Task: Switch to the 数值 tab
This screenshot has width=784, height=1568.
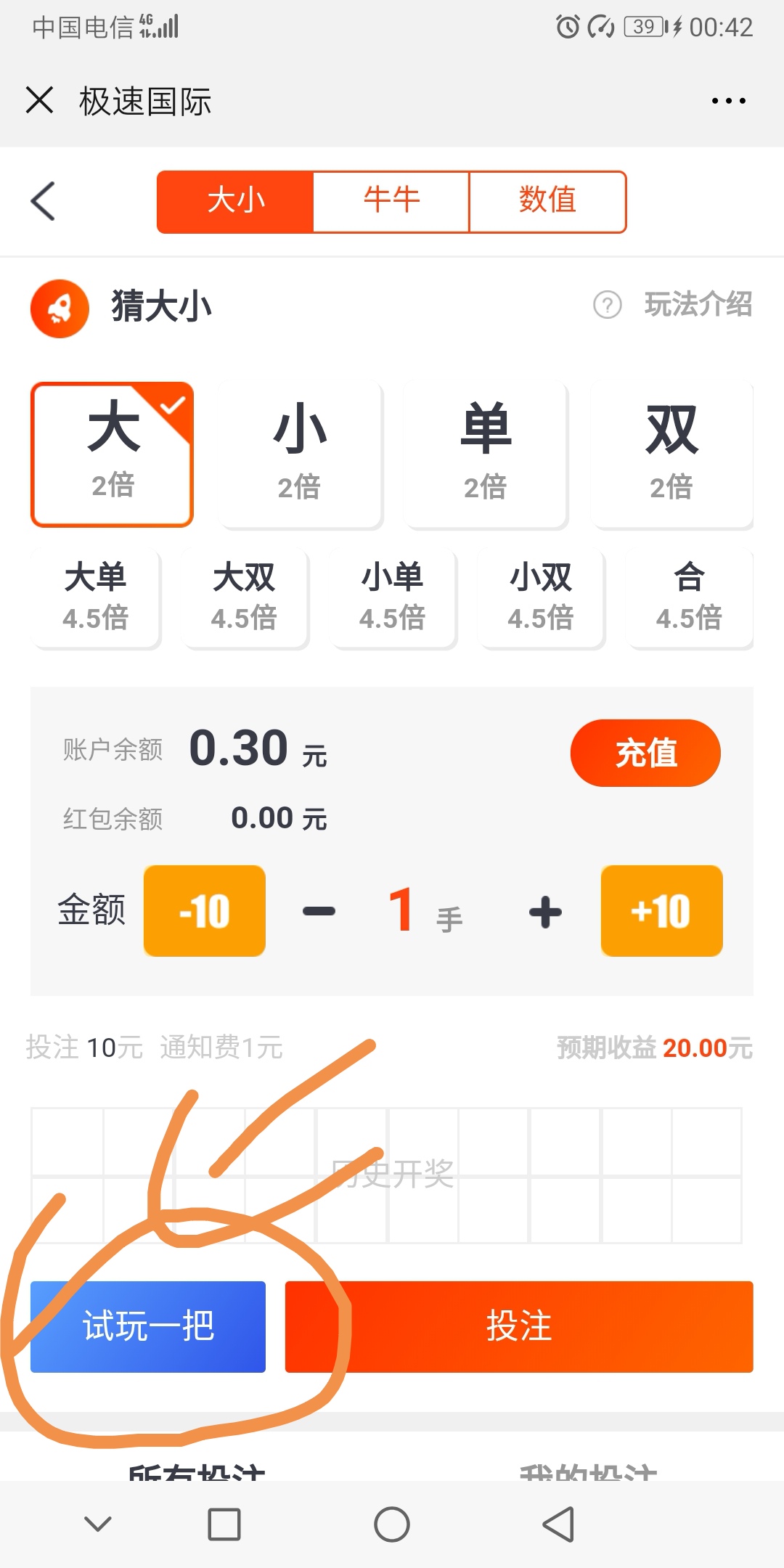Action: 547,202
